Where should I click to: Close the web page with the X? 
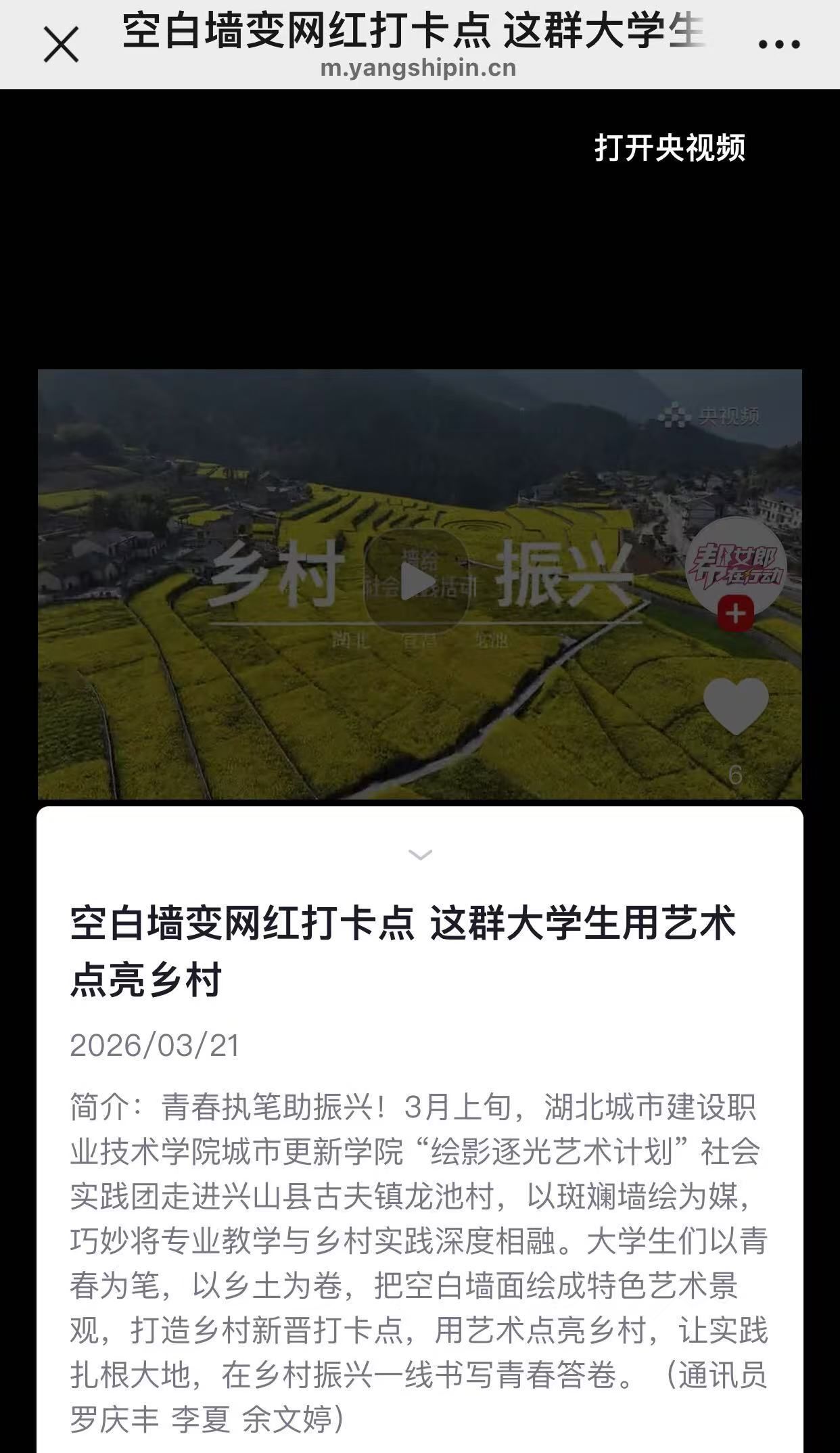pos(61,45)
